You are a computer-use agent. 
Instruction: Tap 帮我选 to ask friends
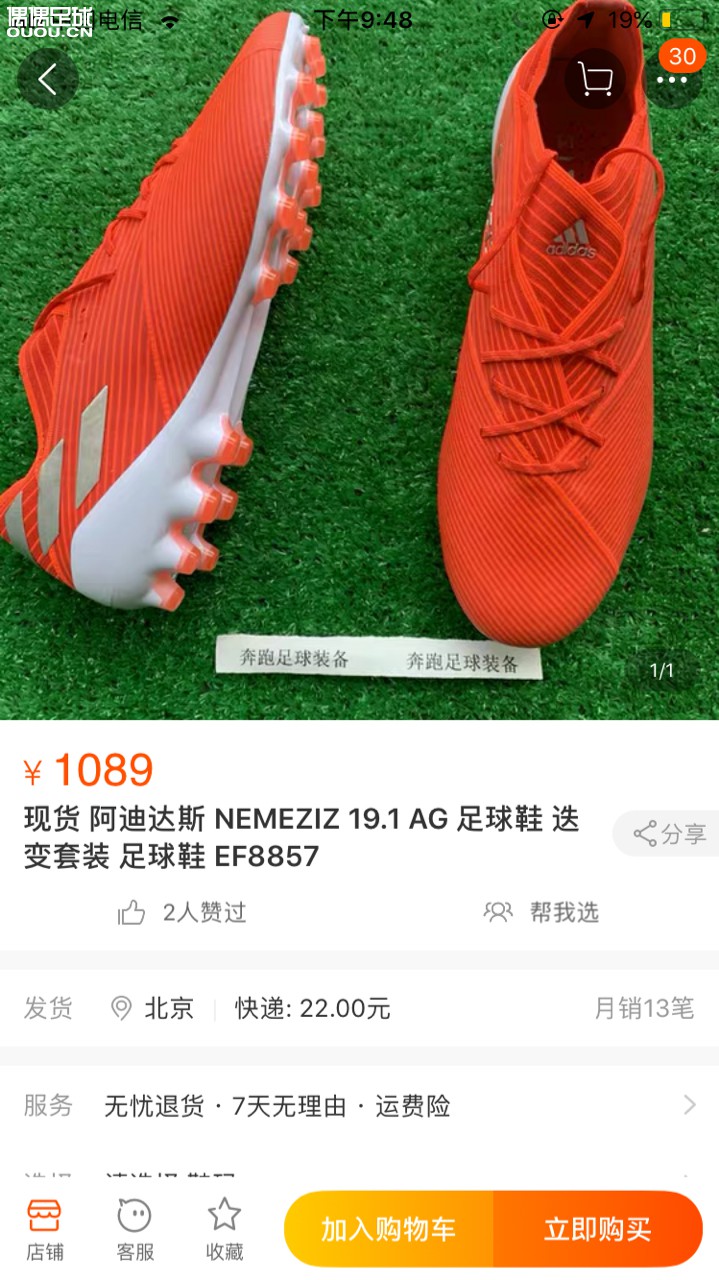(541, 912)
